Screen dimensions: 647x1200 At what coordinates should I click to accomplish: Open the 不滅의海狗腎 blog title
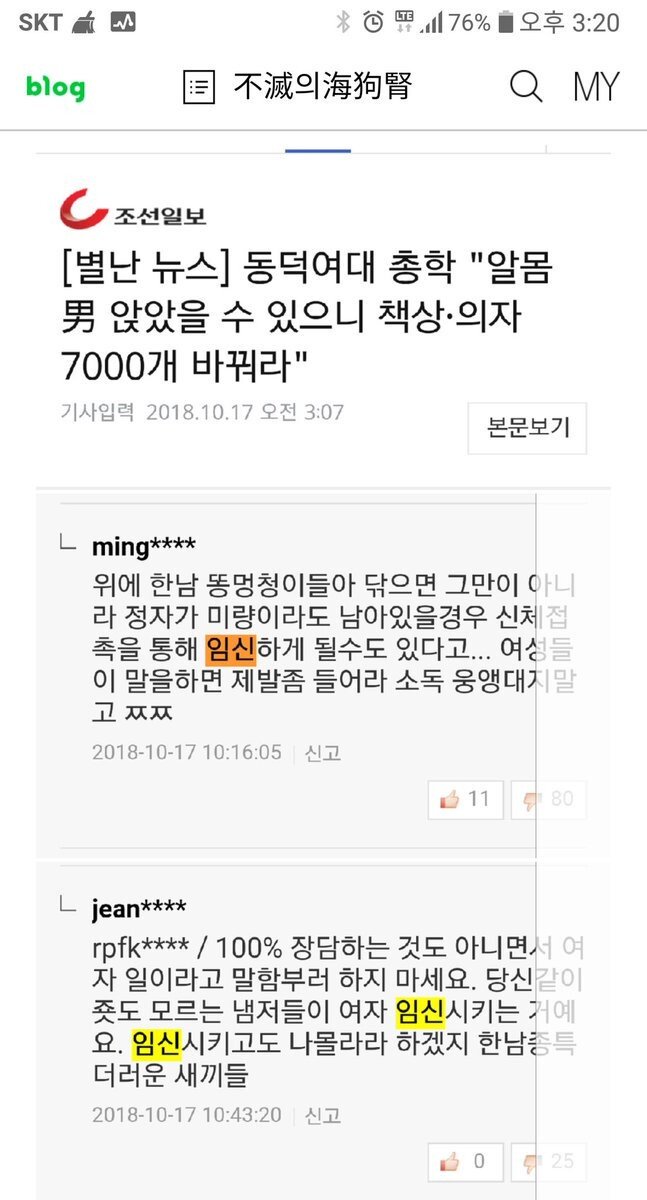click(x=322, y=87)
